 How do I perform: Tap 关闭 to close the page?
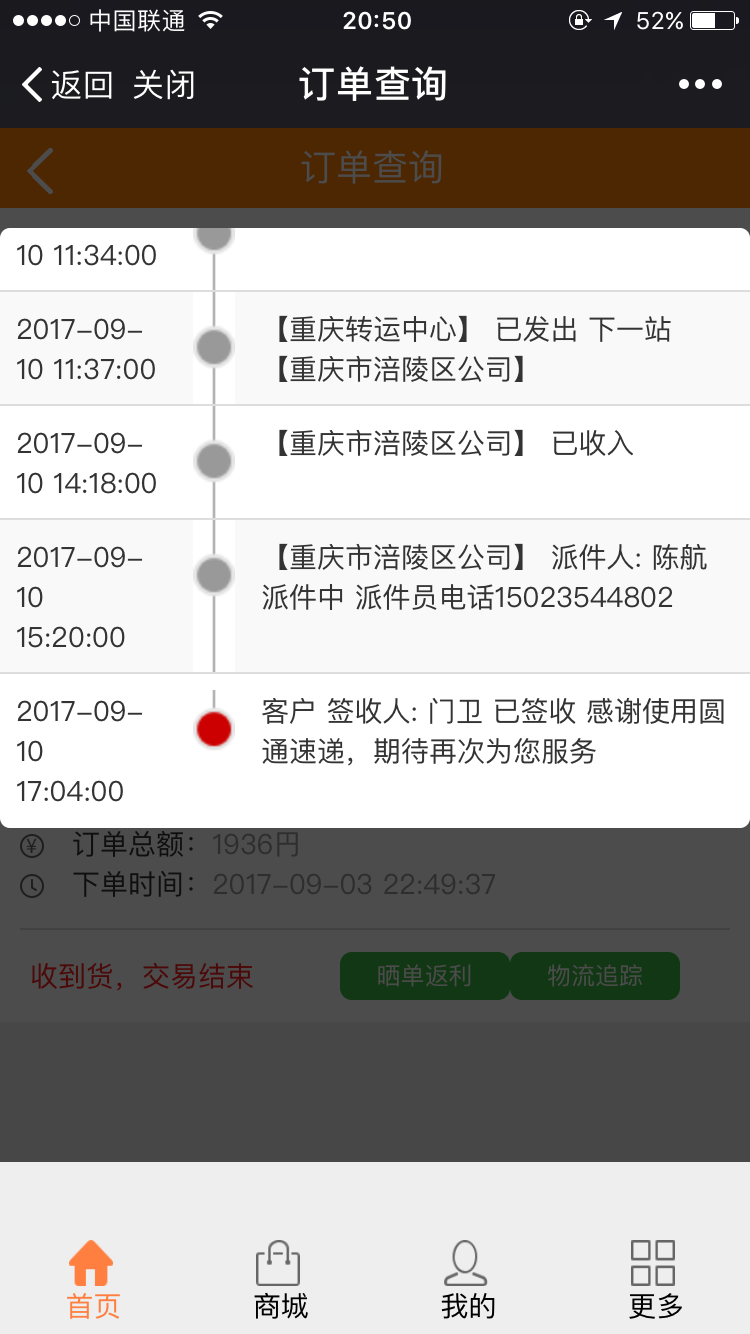(x=164, y=85)
